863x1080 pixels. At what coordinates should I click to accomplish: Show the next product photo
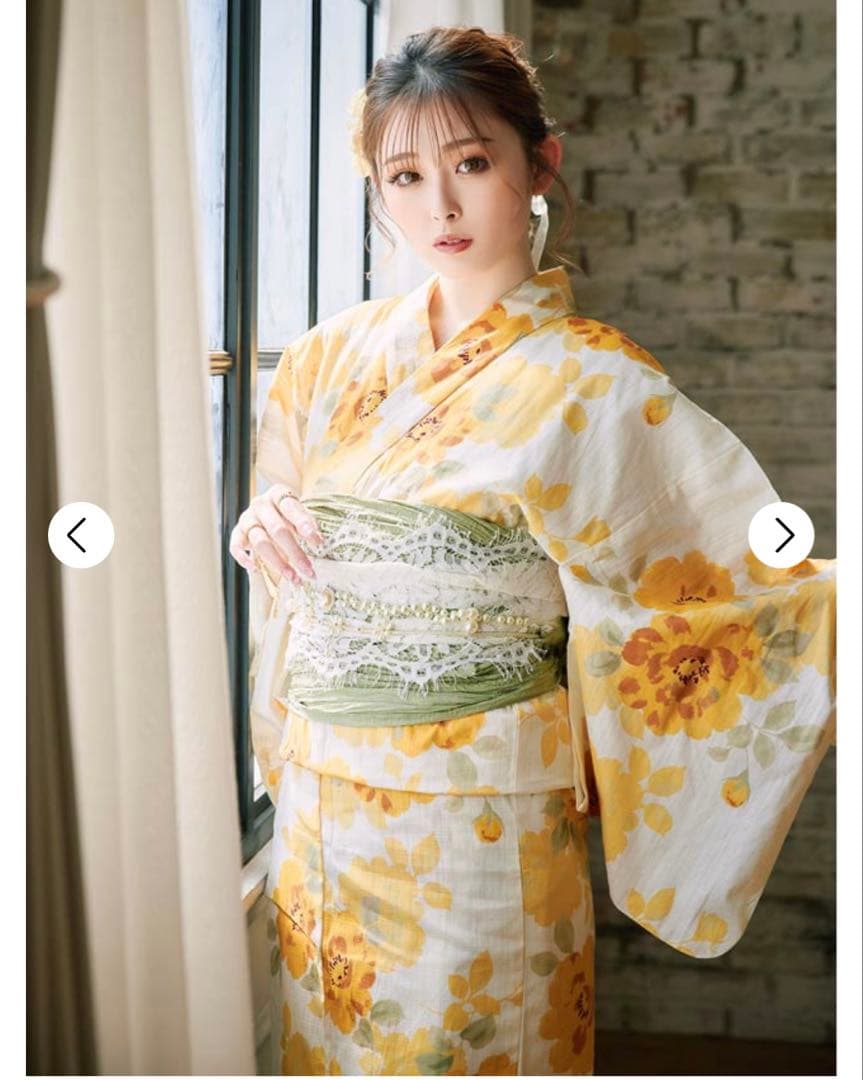click(781, 535)
